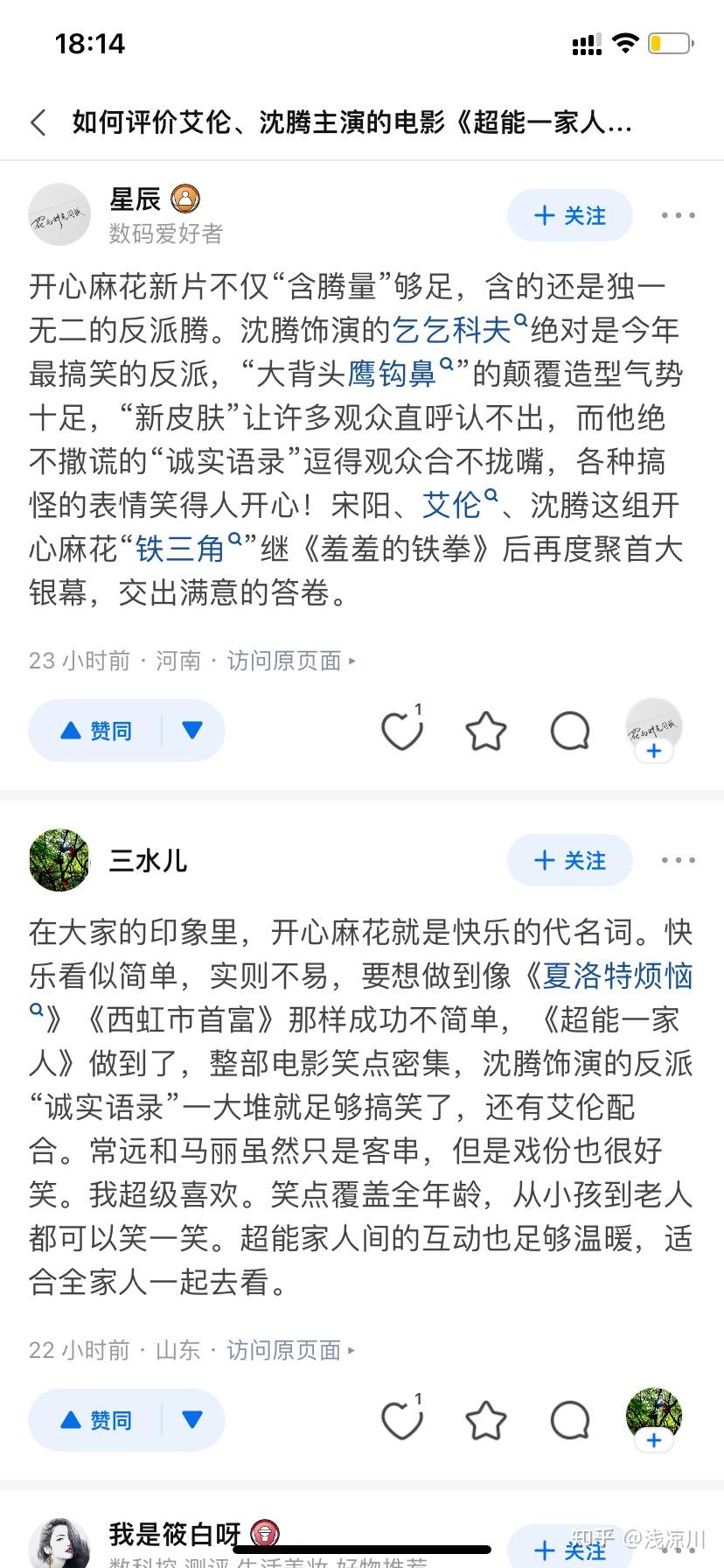The image size is (724, 1568).
Task: Go back from the question page
Action: coord(38,122)
